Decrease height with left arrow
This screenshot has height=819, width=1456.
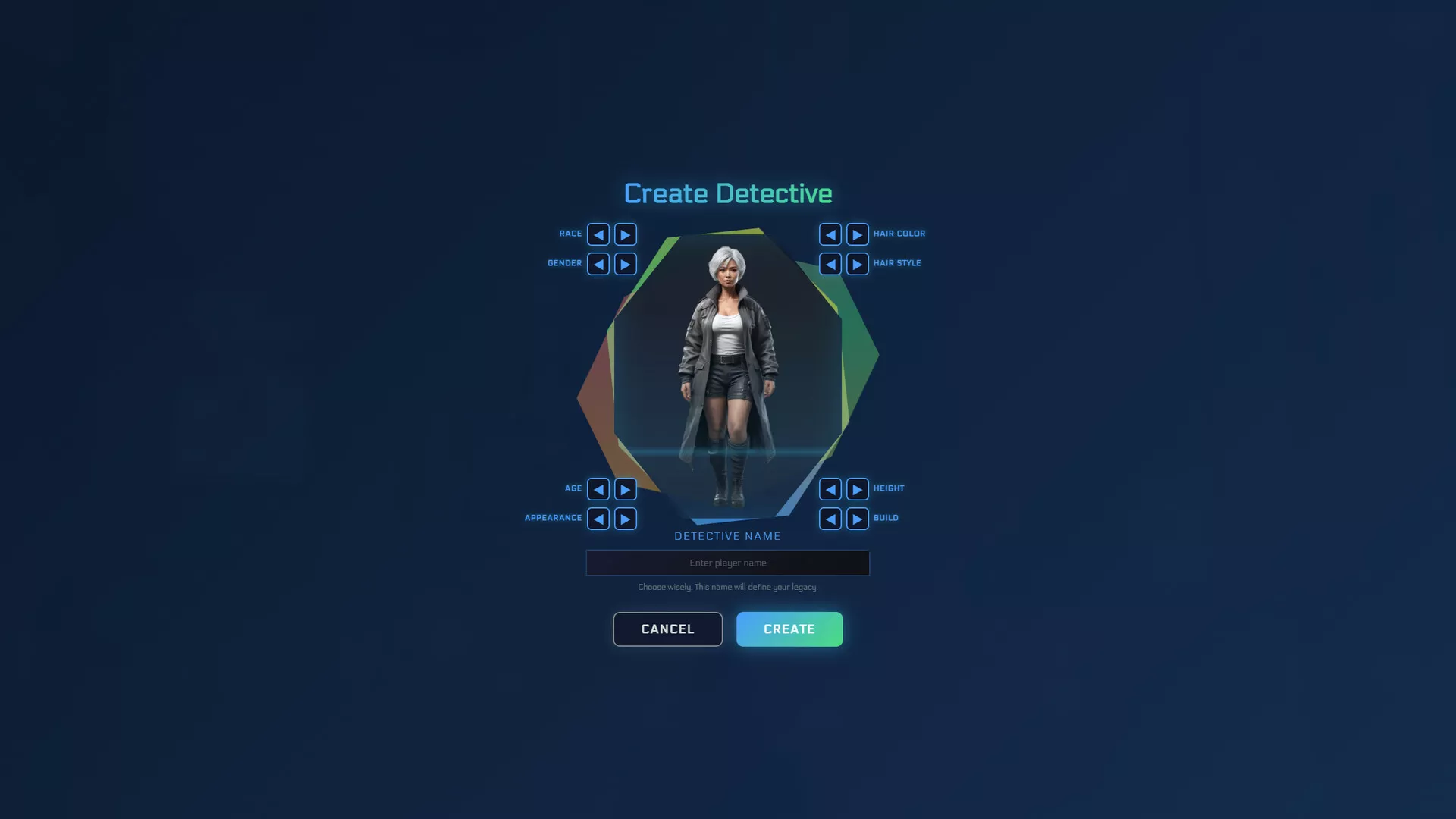830,489
